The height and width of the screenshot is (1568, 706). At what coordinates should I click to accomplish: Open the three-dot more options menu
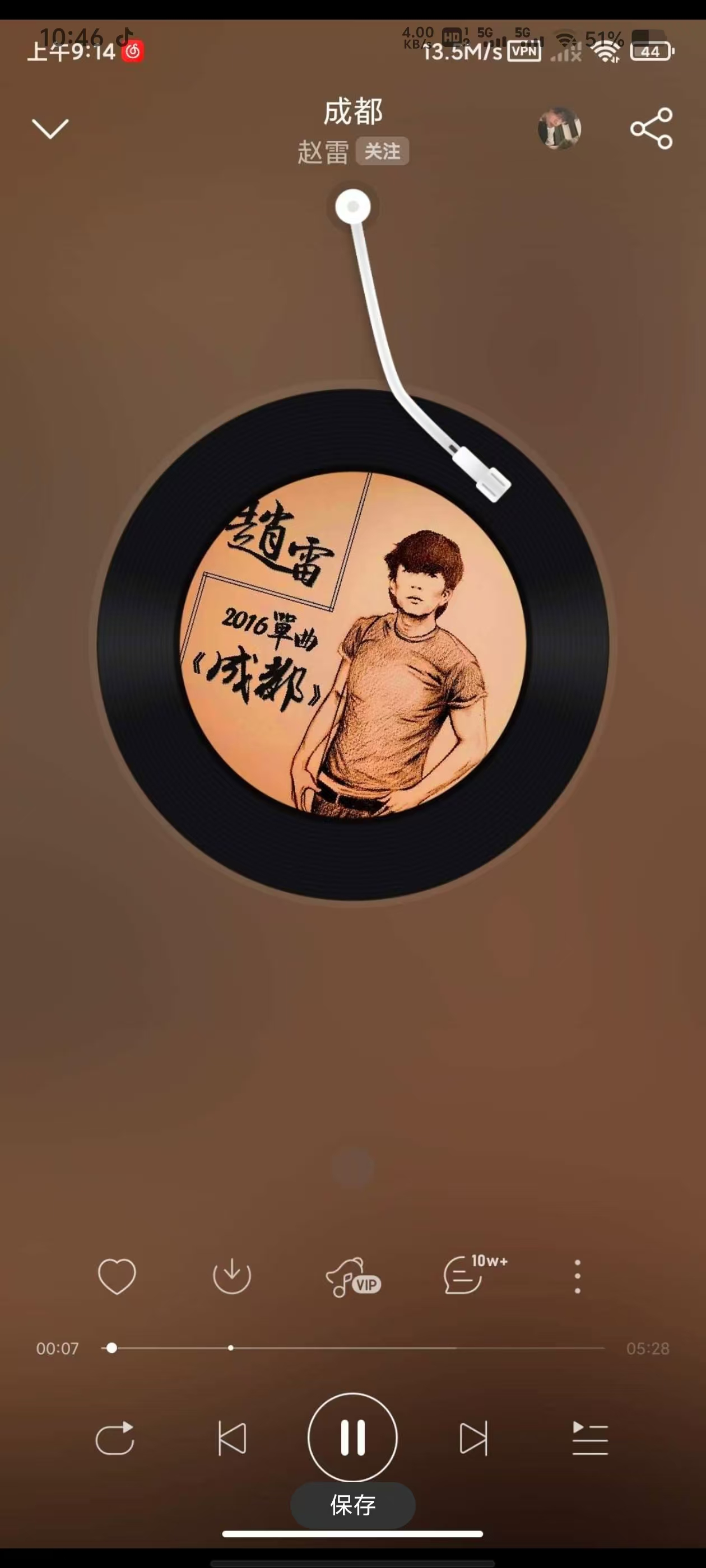coord(578,1276)
